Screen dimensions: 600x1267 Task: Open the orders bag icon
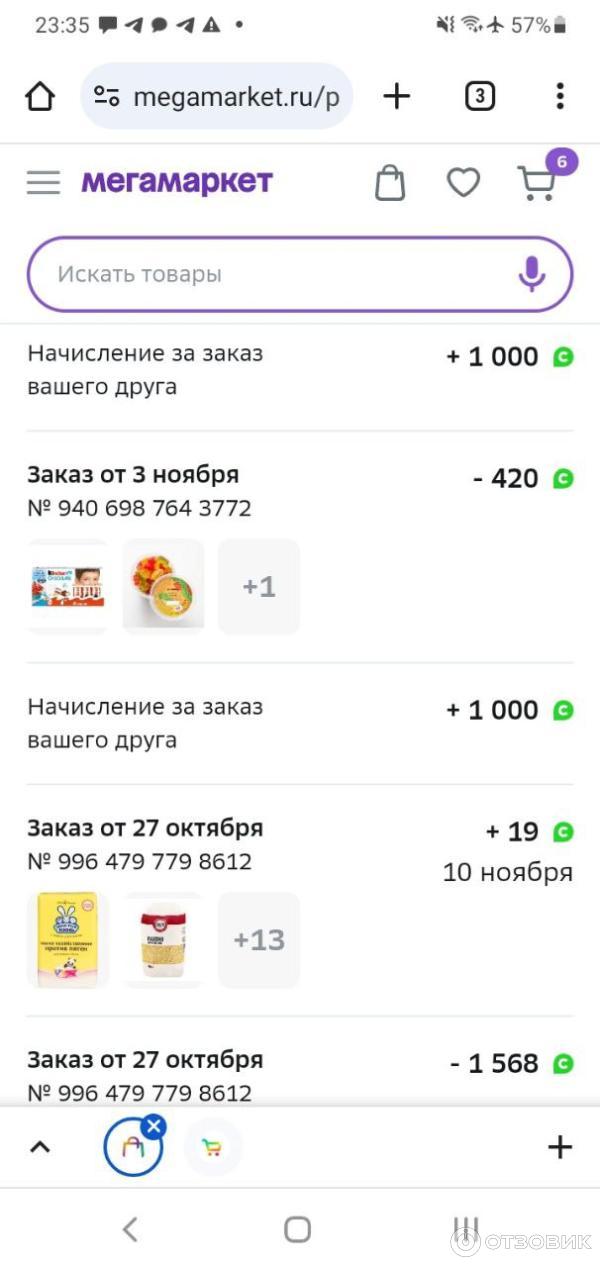pyautogui.click(x=390, y=183)
